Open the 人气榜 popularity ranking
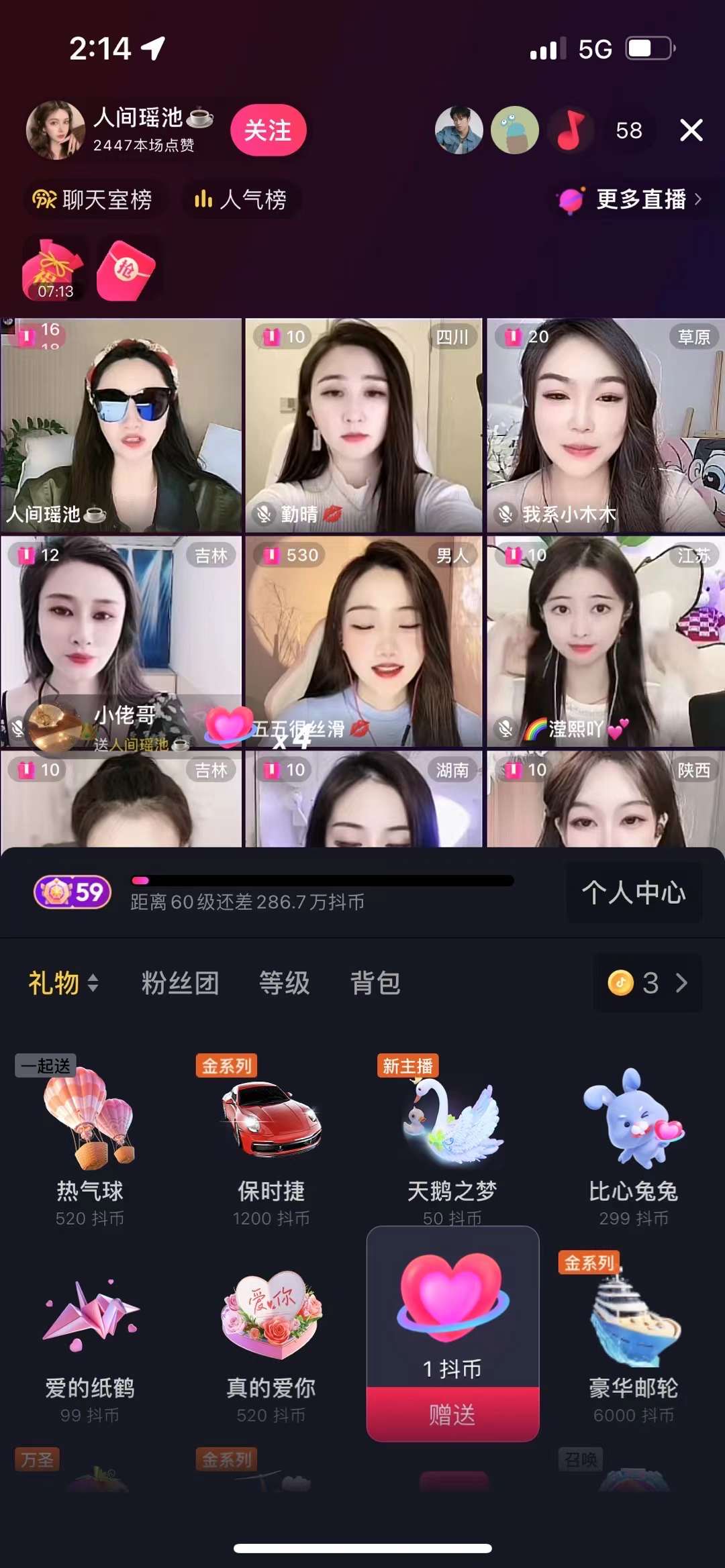 click(x=241, y=200)
